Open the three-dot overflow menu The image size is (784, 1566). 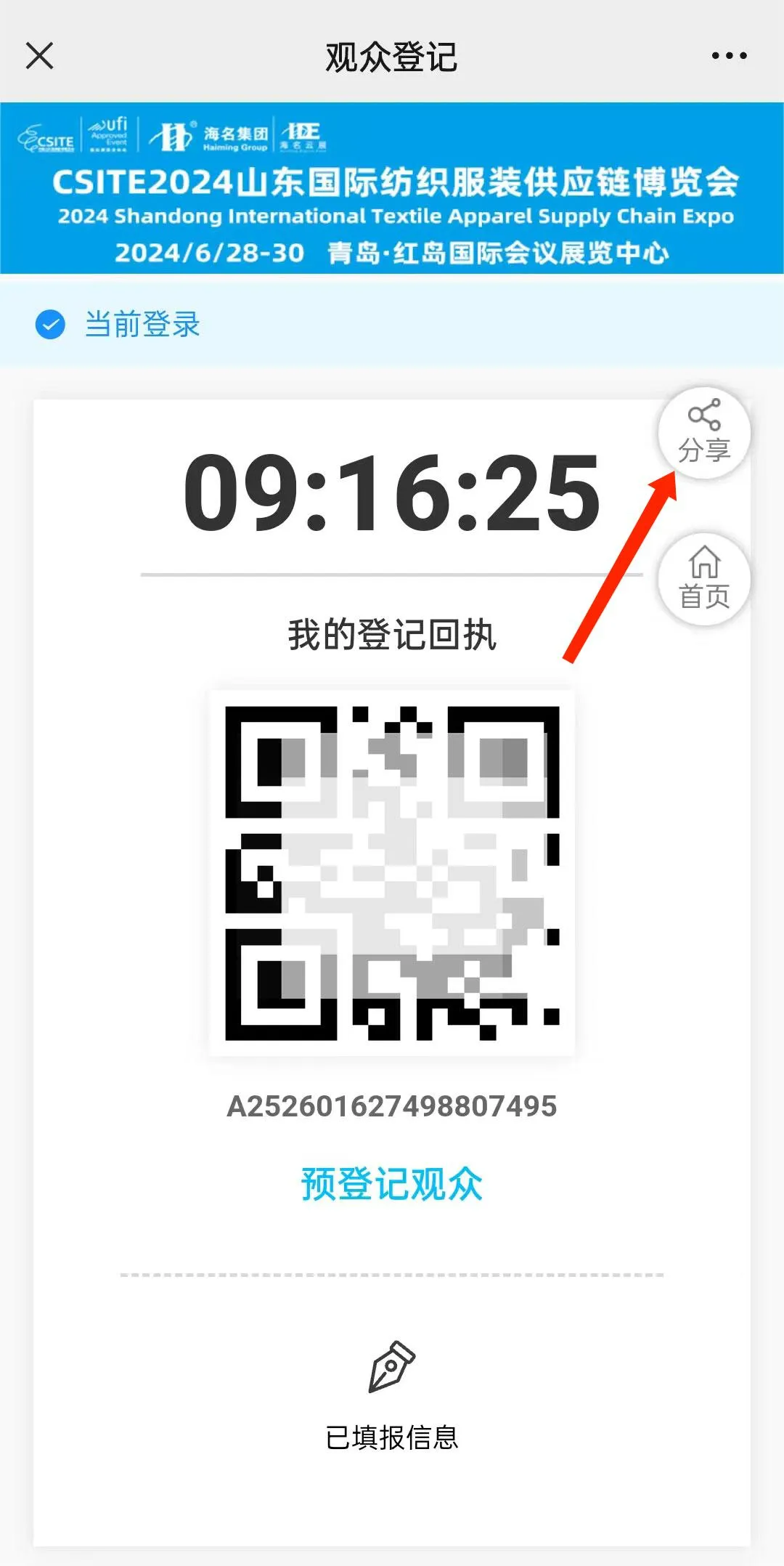click(x=729, y=56)
